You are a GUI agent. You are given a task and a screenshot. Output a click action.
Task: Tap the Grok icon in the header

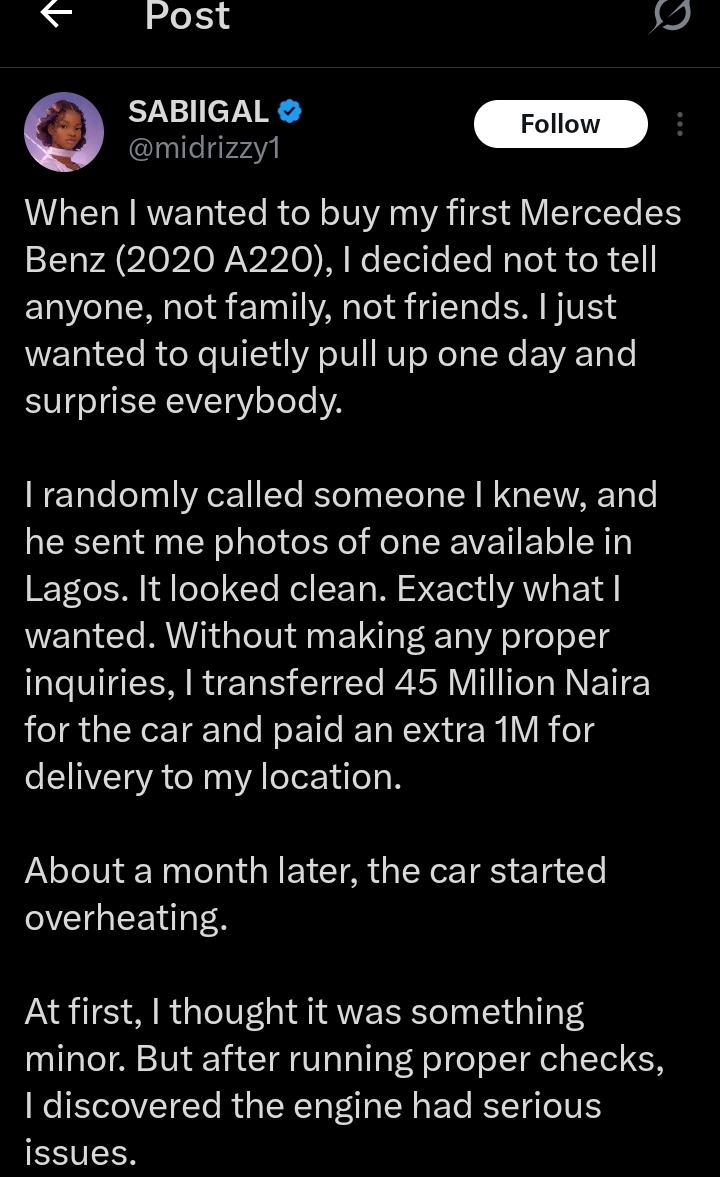coord(671,17)
